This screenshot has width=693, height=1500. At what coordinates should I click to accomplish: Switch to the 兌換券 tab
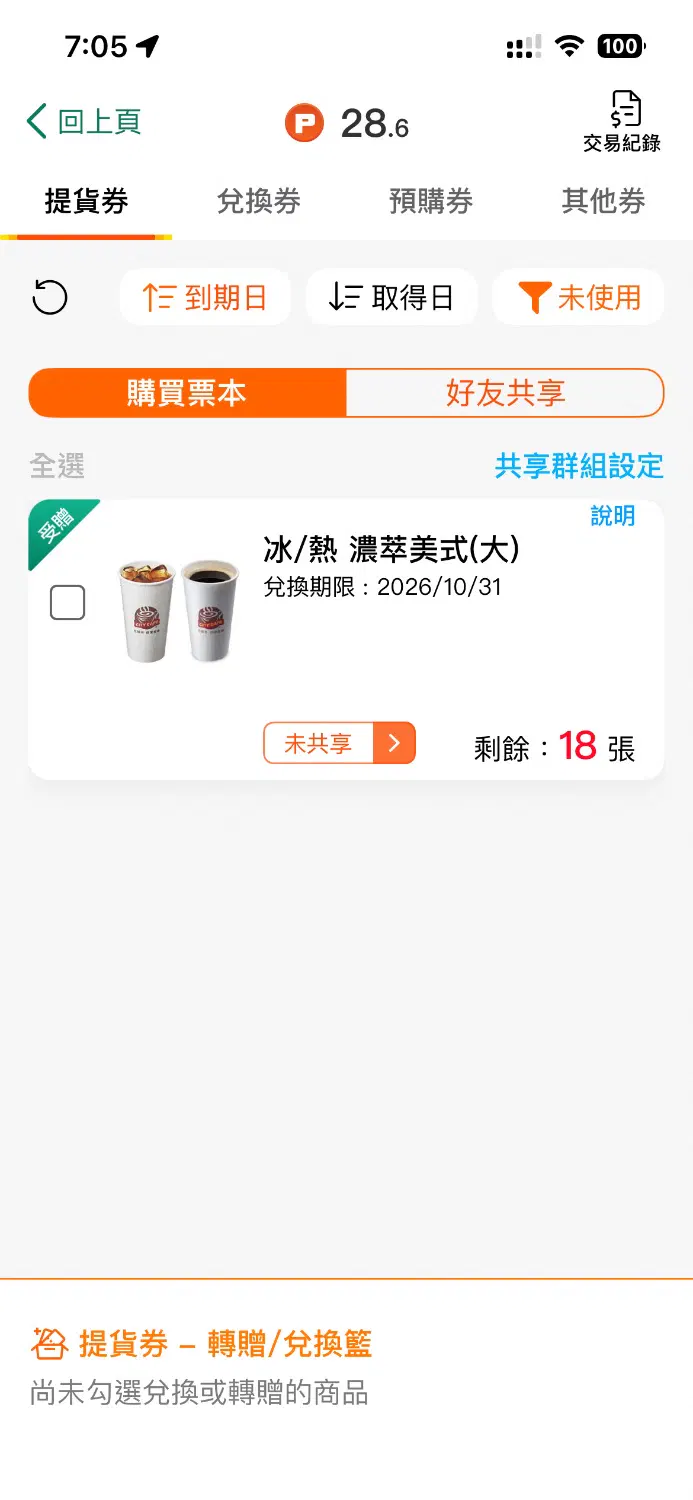[259, 201]
